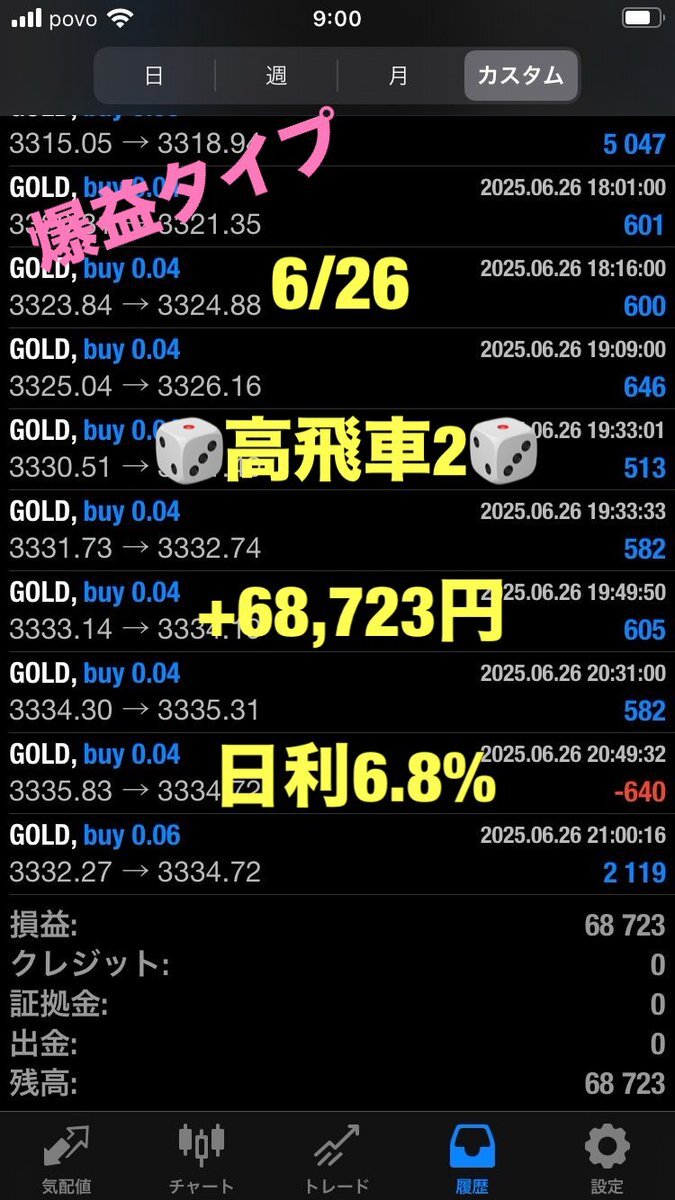Expand the GOLD trade closed at 18:16:00

point(337,288)
